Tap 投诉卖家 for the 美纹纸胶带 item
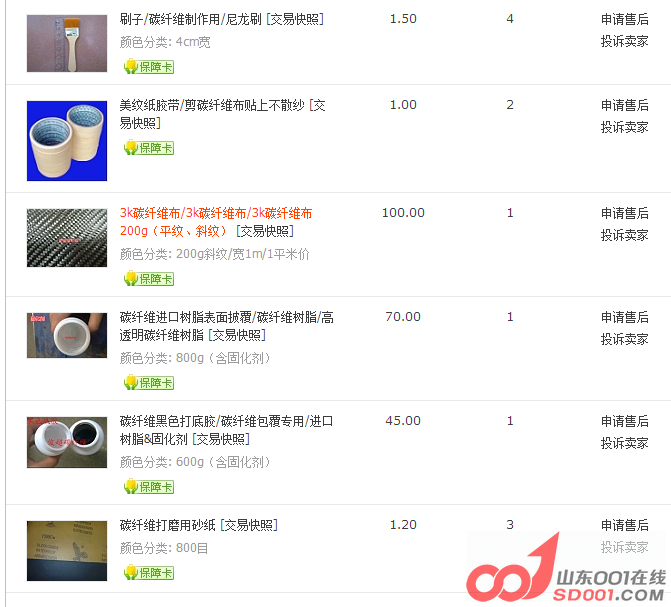 tap(624, 127)
